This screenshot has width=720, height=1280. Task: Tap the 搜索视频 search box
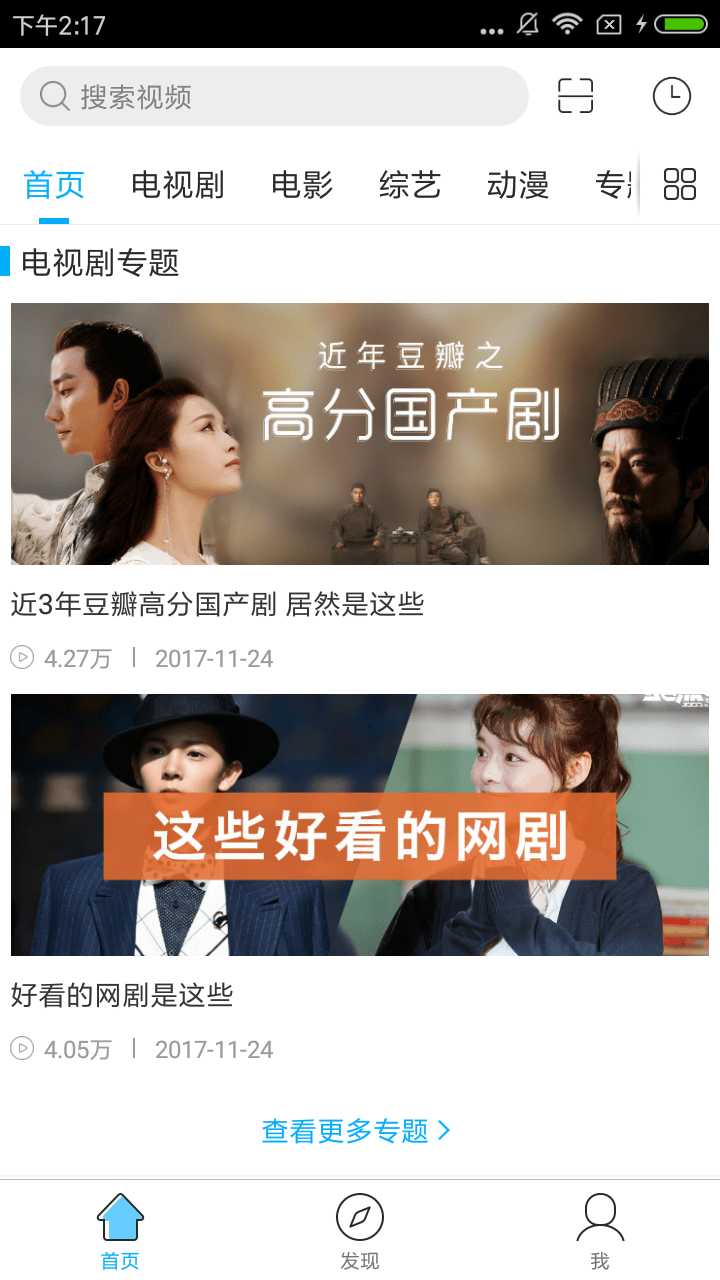click(274, 96)
